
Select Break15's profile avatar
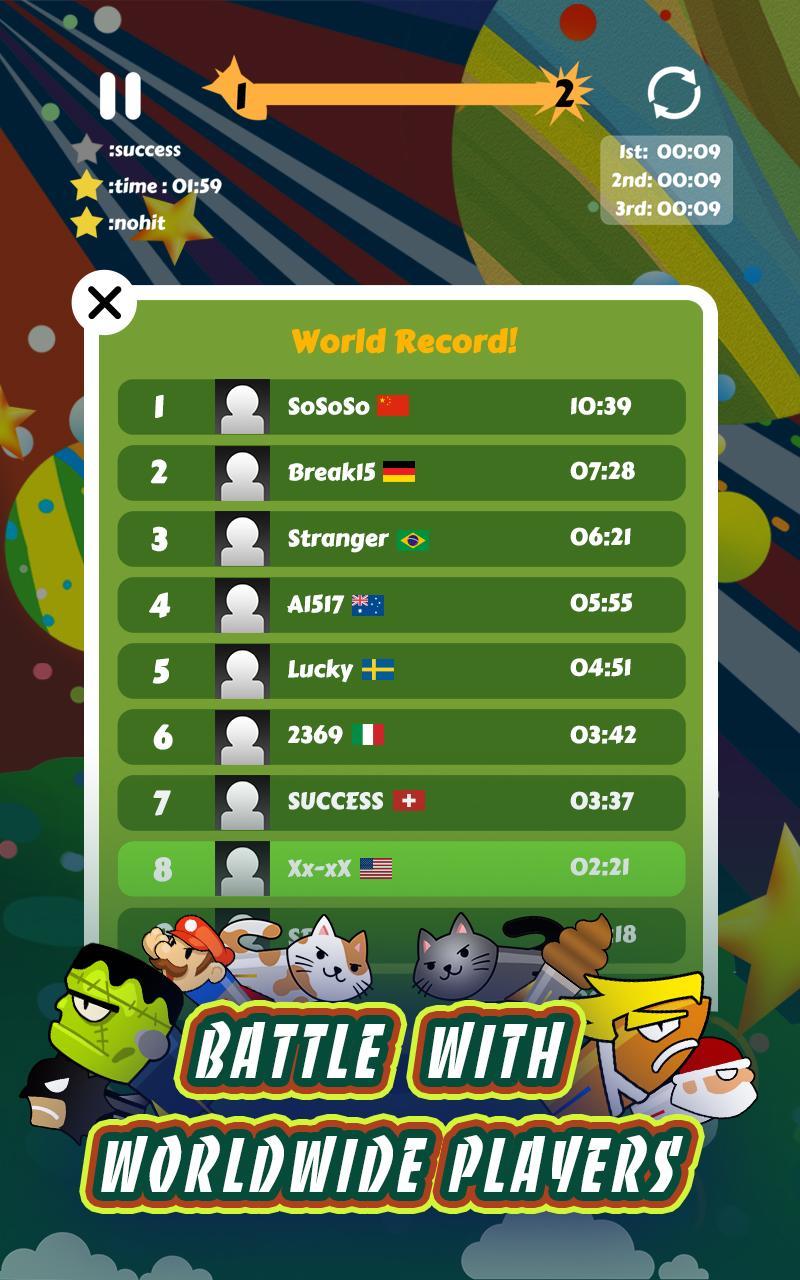(240, 473)
